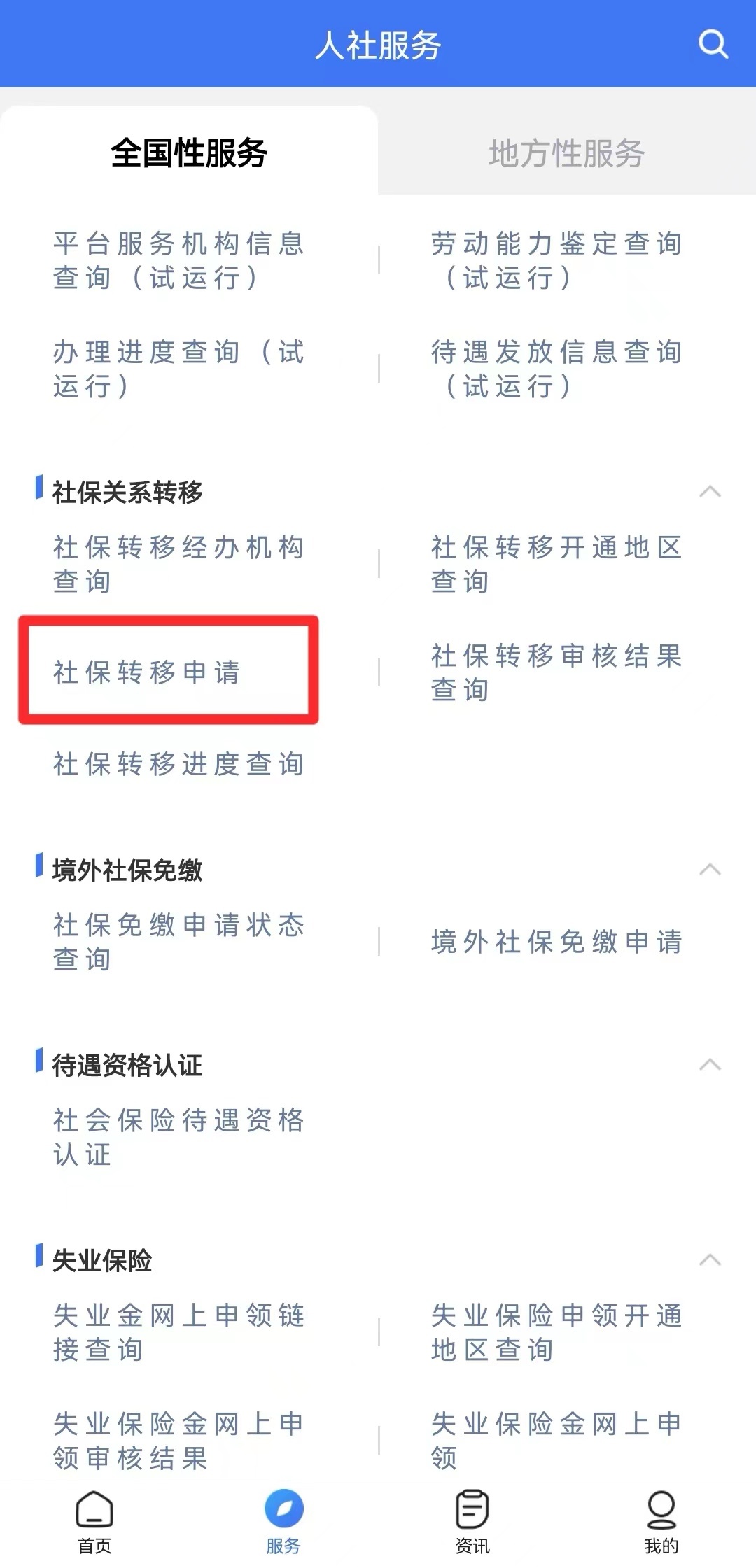Open 社保转移开通地区查询
This screenshot has height=1568, width=756.
click(556, 564)
